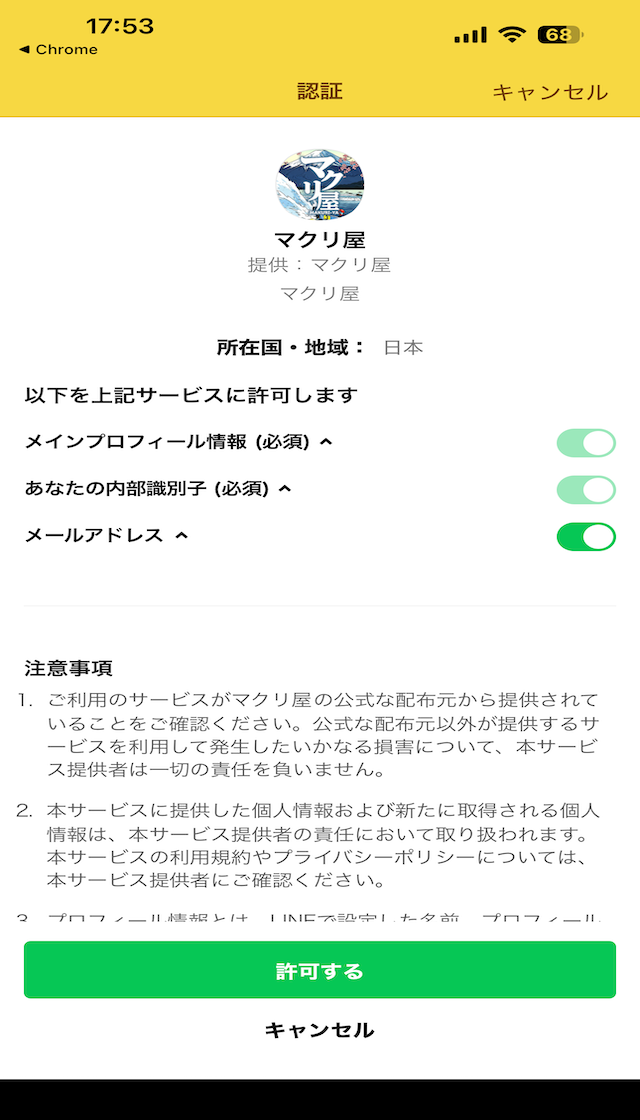Viewport: 640px width, 1120px height.
Task: Expand the メールアドレス details
Action: (x=181, y=536)
